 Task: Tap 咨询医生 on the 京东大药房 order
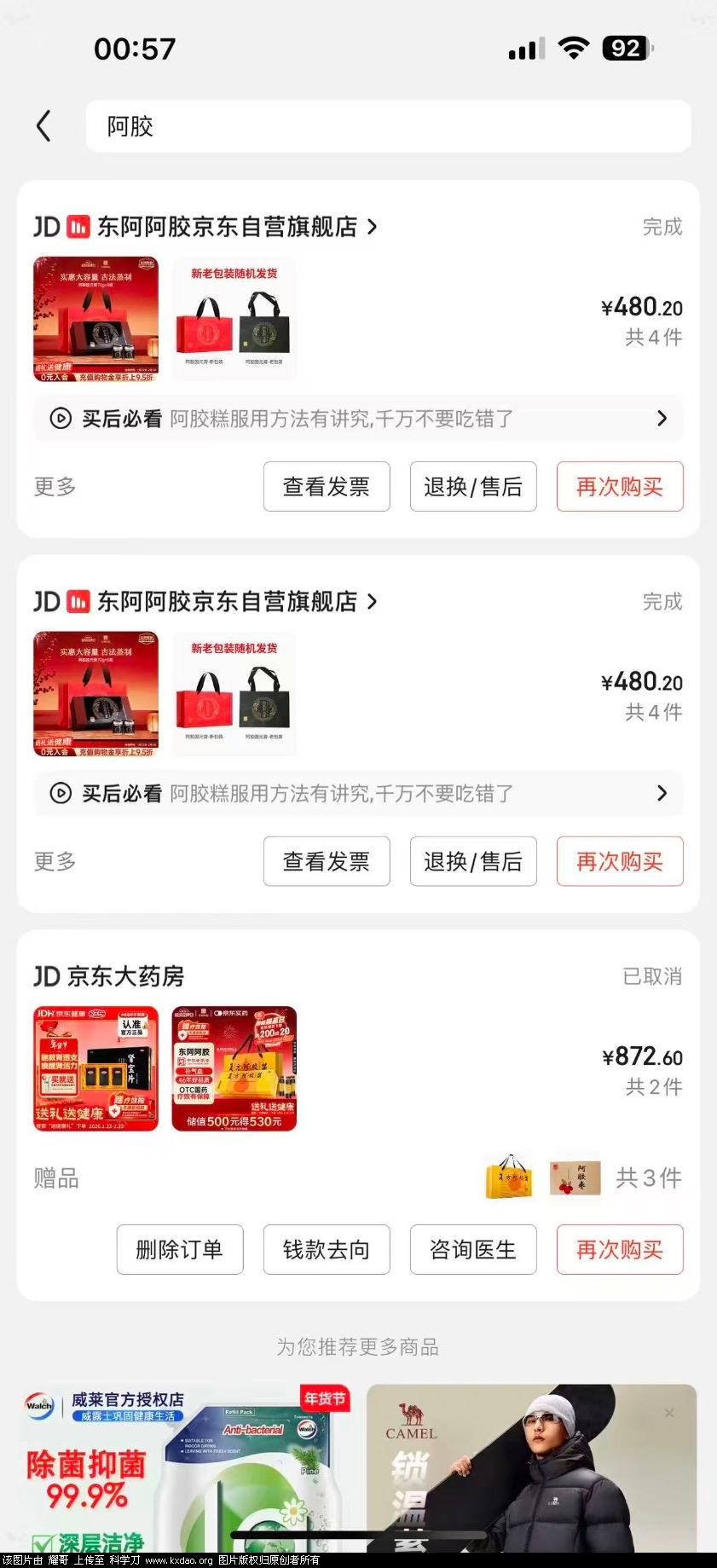(x=473, y=1250)
